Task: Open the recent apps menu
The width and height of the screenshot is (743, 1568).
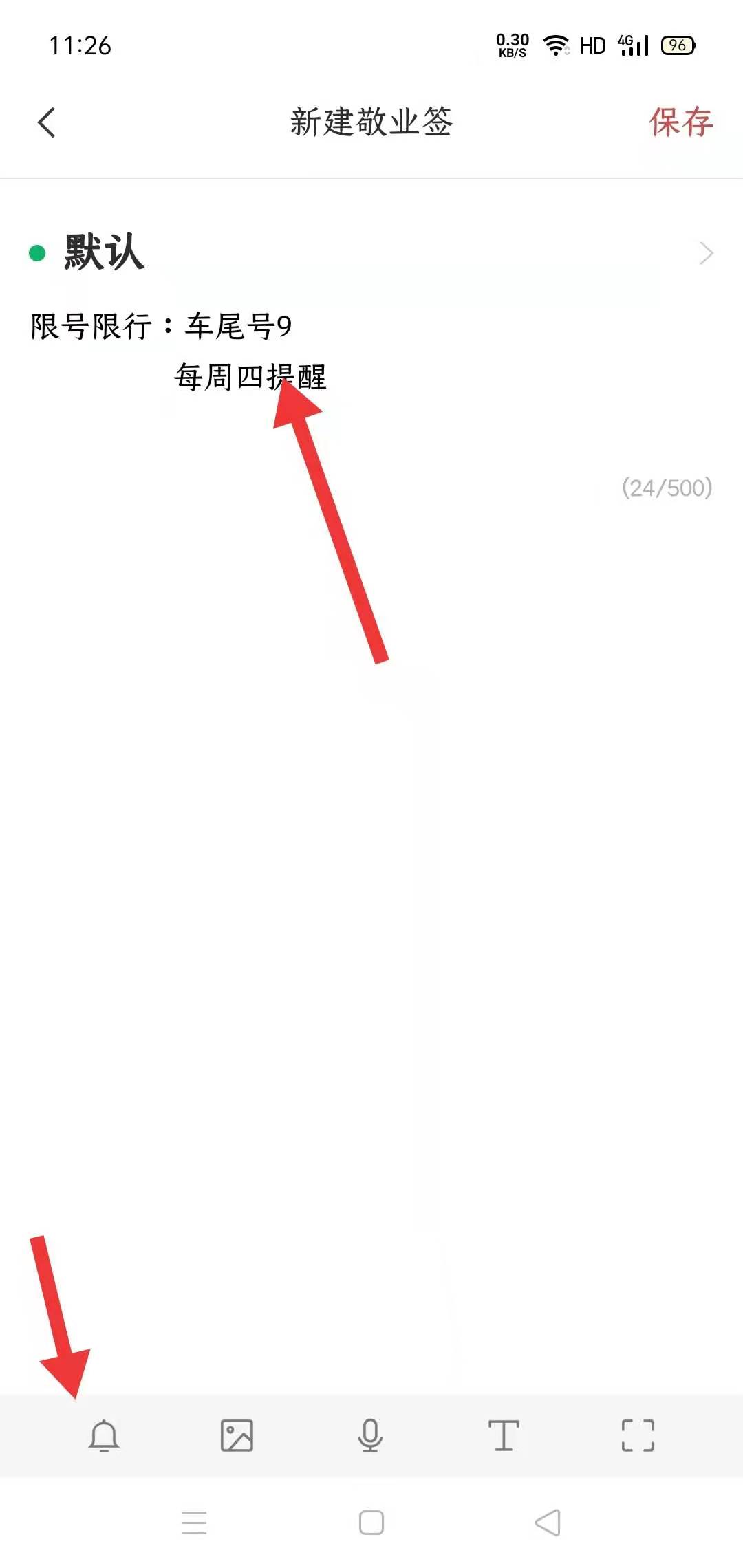Action: pos(194,1523)
